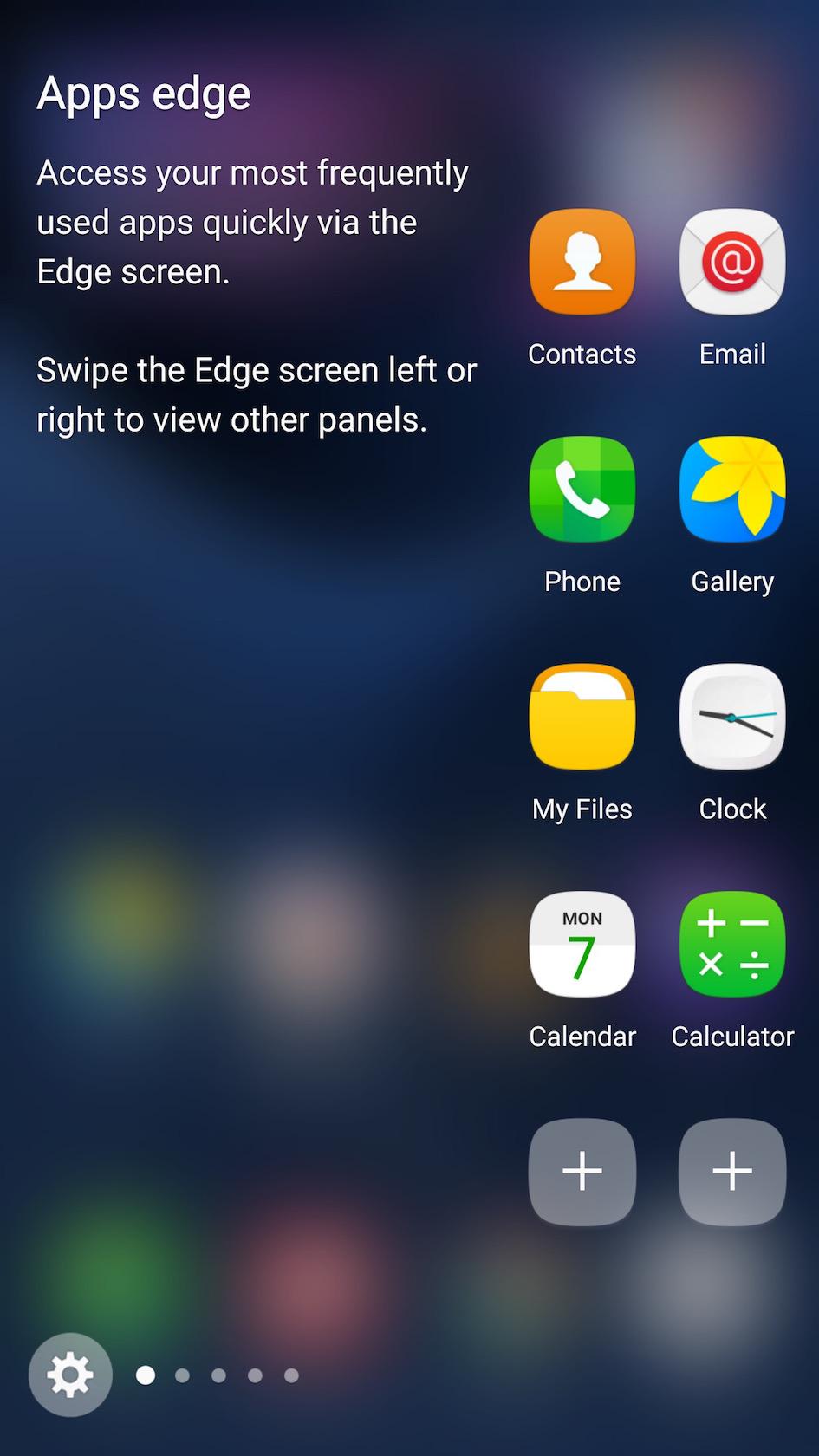Open the Calendar app
This screenshot has height=1456, width=819.
point(582,945)
